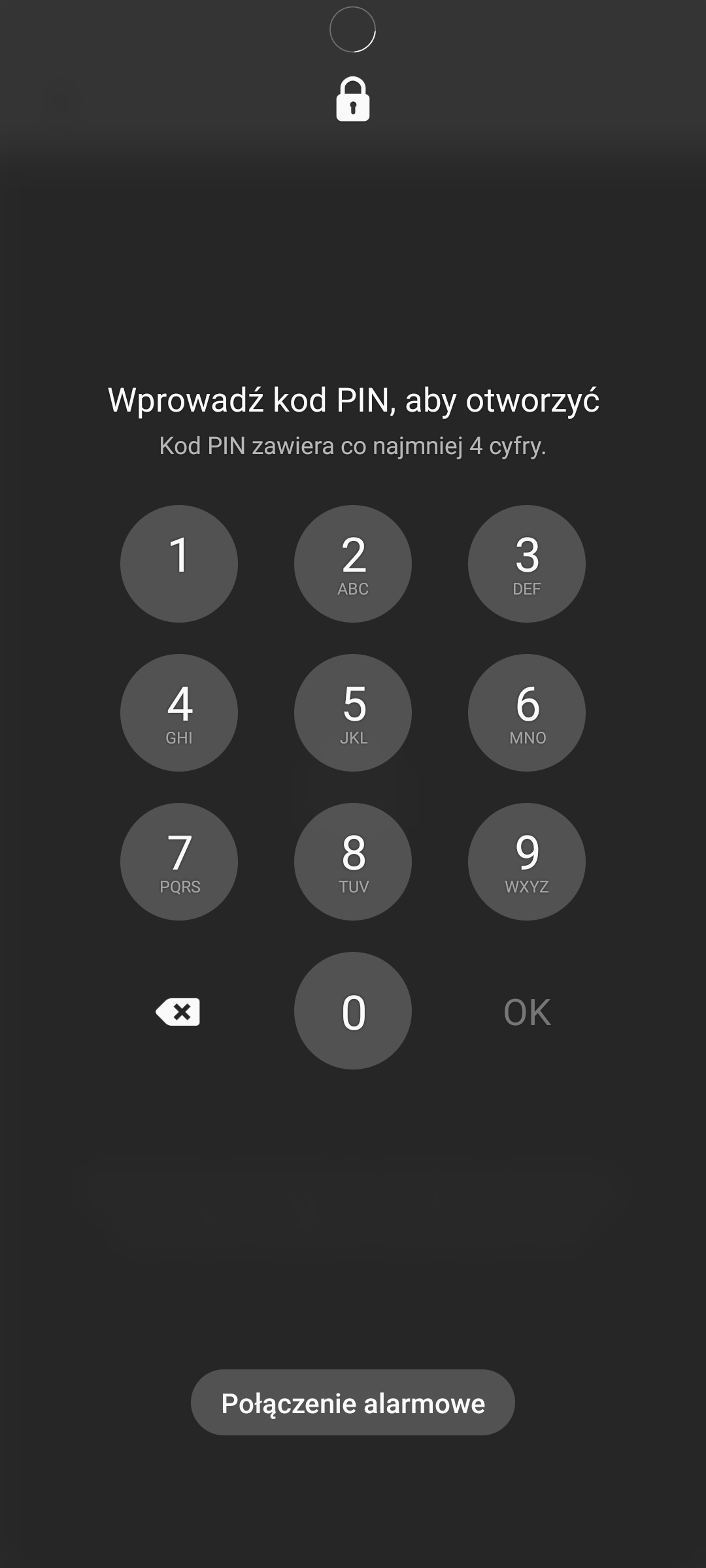Tap digit 1 on the PIN keypad
This screenshot has width=706, height=1568.
point(178,563)
